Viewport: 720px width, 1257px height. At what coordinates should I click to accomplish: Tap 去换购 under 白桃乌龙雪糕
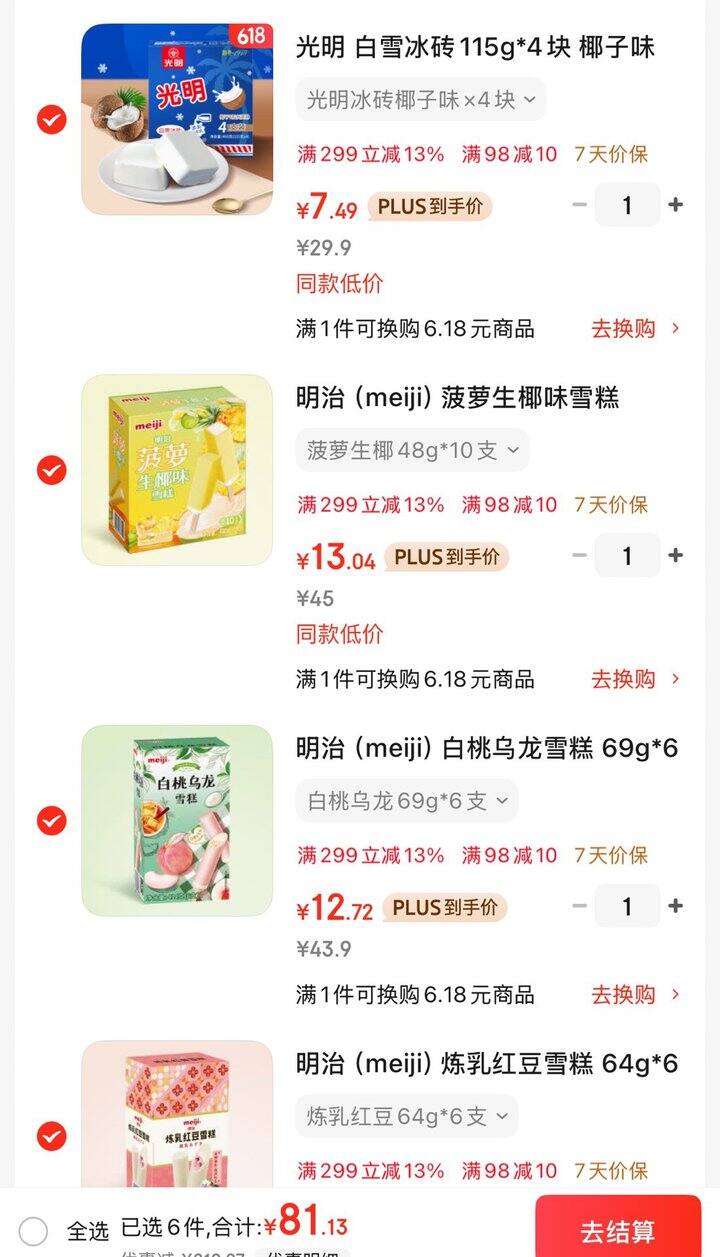(635, 994)
